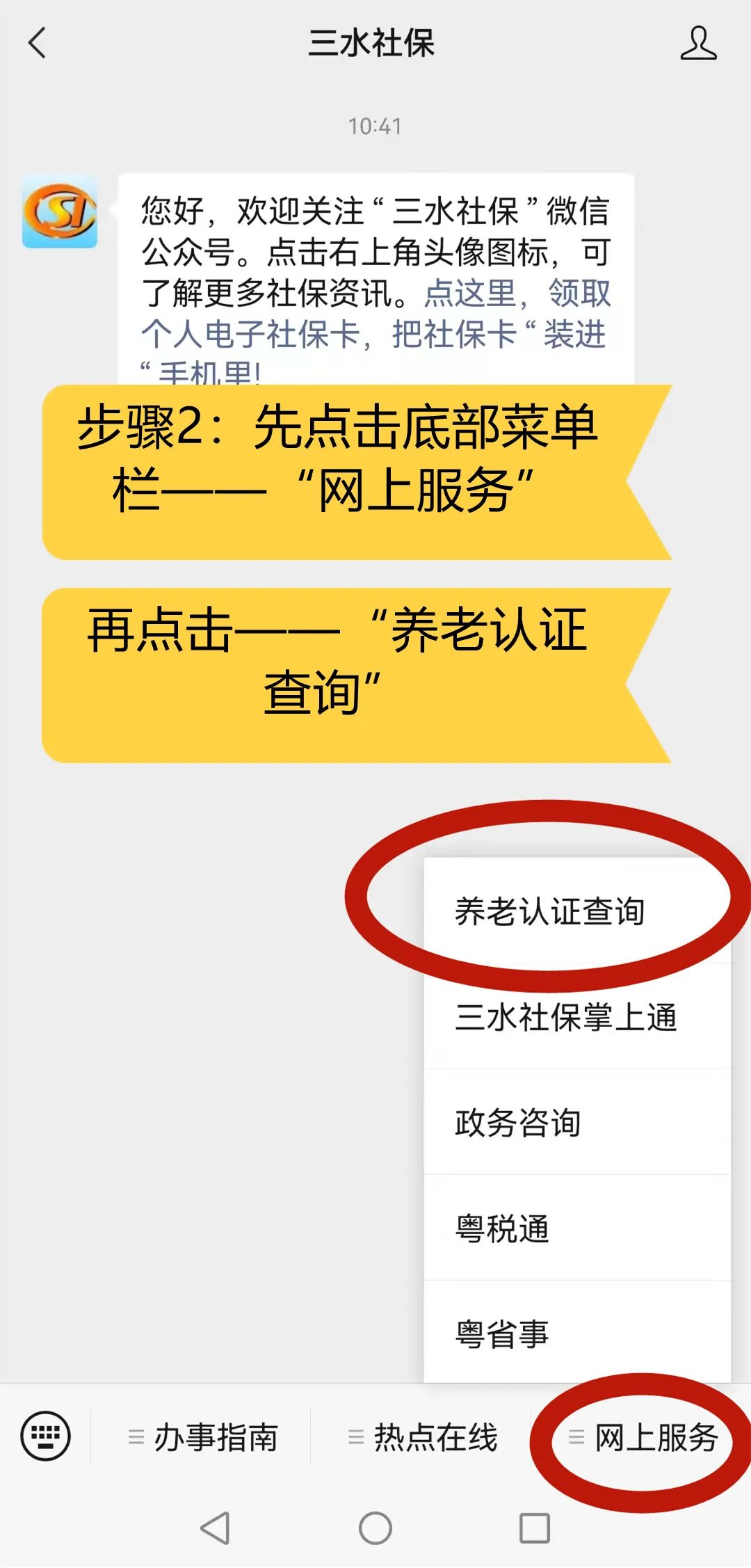Choose 政务咨询
Image resolution: width=751 pixels, height=1568 pixels.
(x=518, y=1123)
